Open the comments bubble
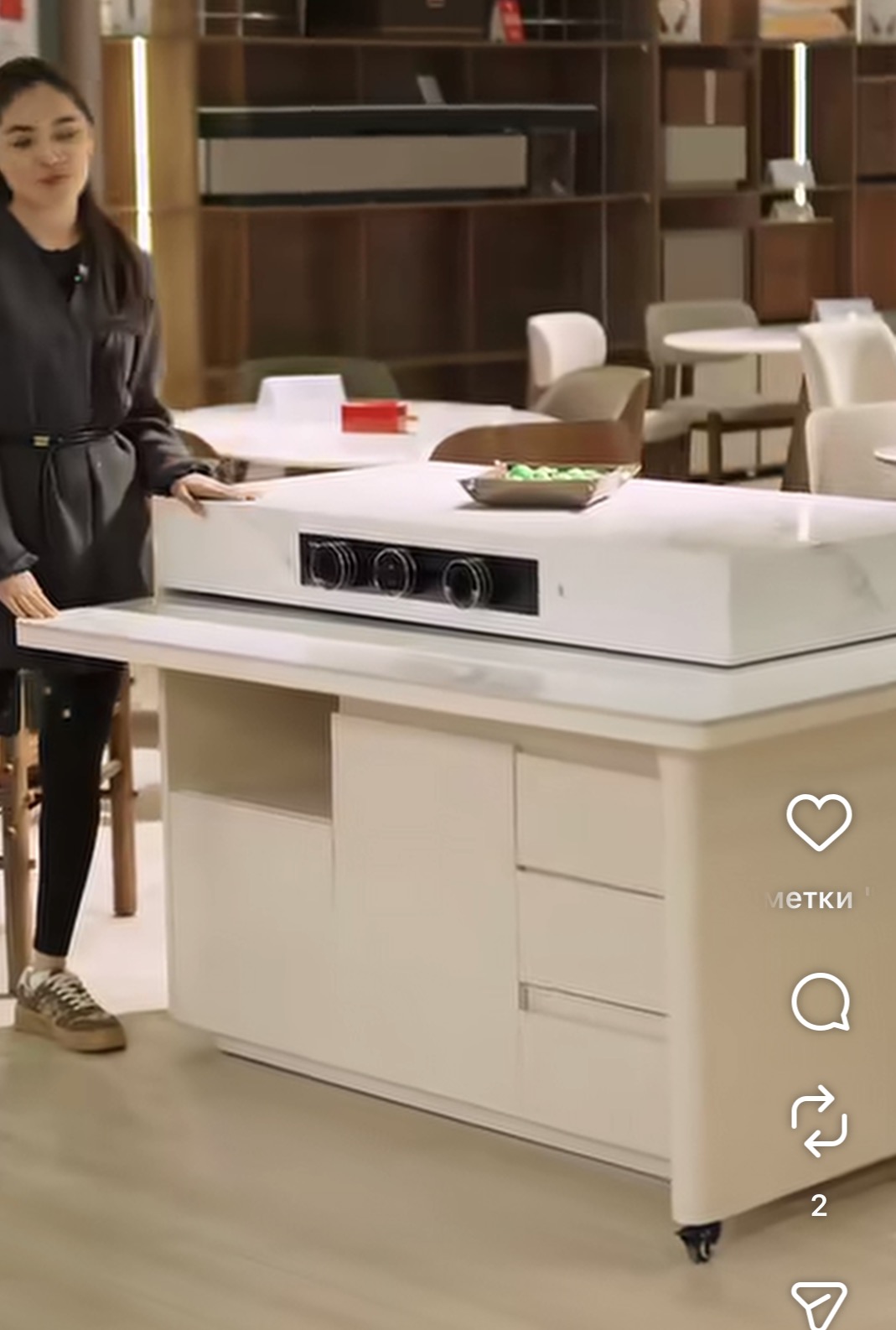The image size is (896, 1330). 820,1002
